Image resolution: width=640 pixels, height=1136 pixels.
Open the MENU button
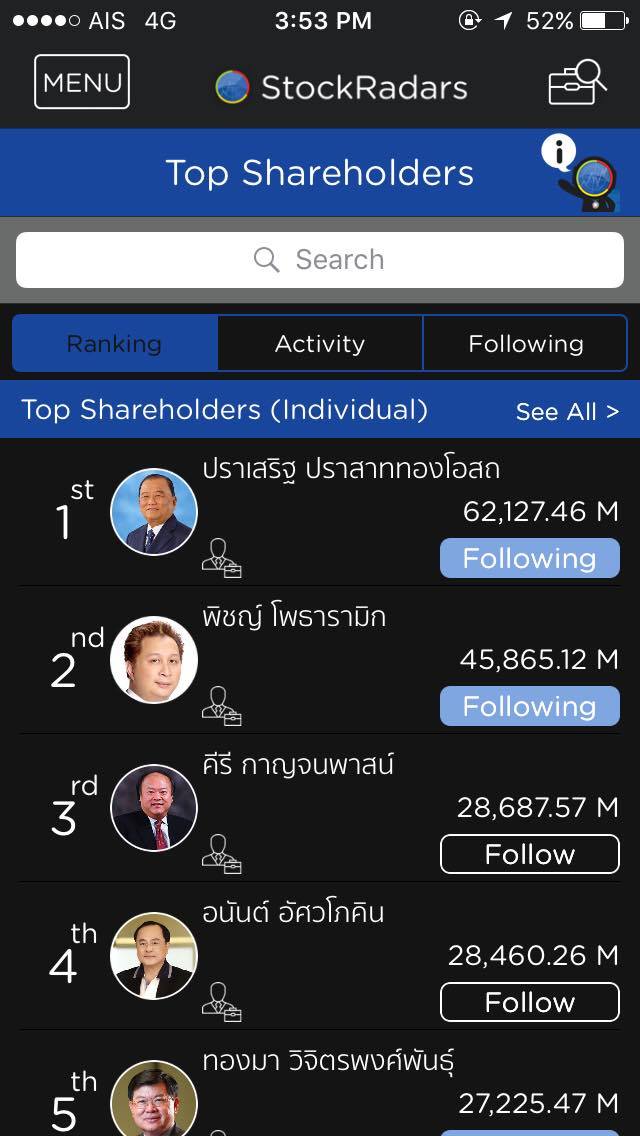(82, 82)
